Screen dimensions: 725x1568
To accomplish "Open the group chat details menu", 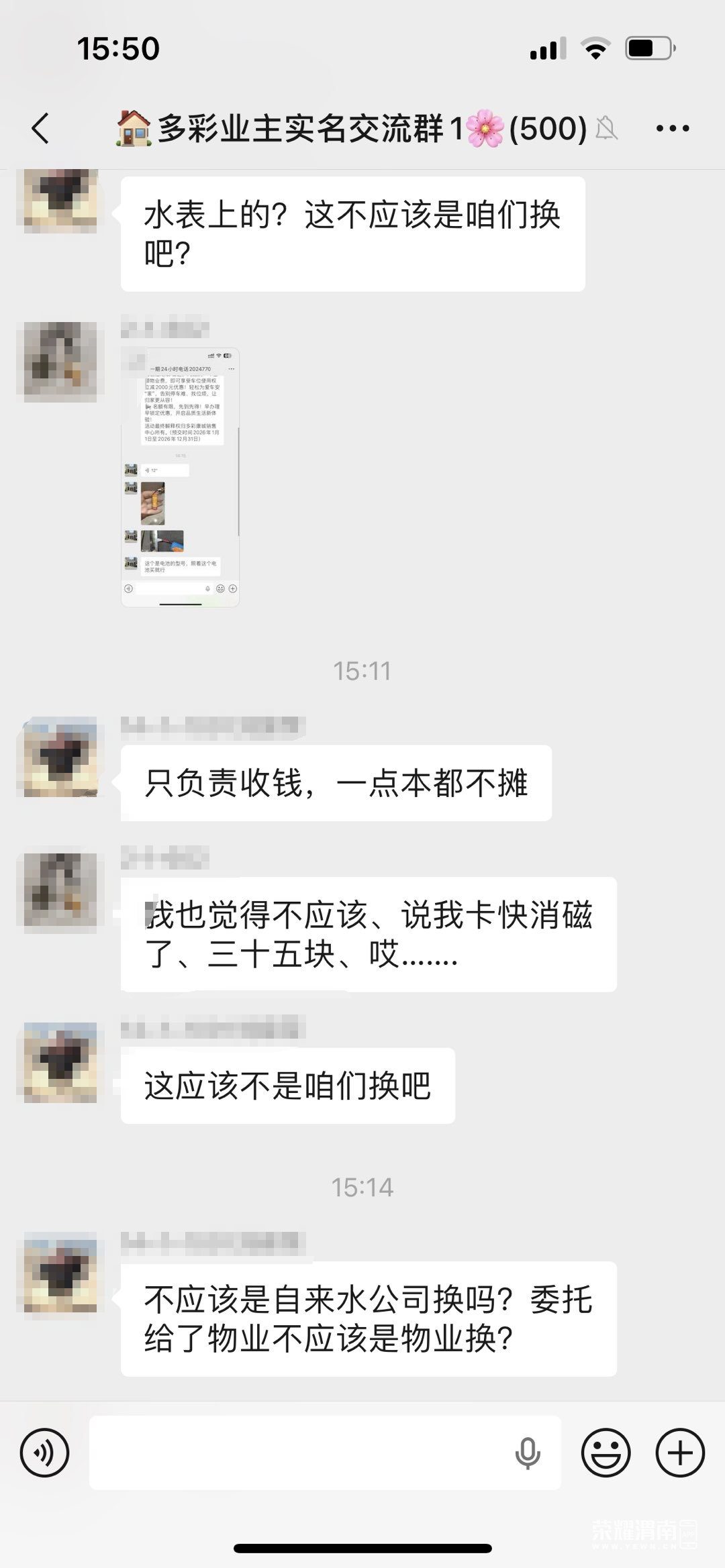I will pyautogui.click(x=672, y=128).
